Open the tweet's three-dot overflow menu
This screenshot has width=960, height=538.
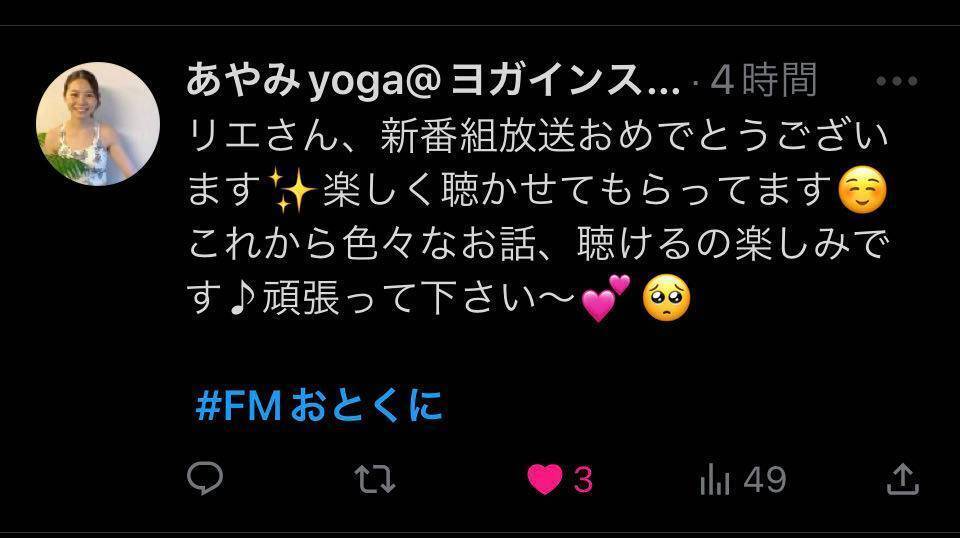tap(897, 80)
